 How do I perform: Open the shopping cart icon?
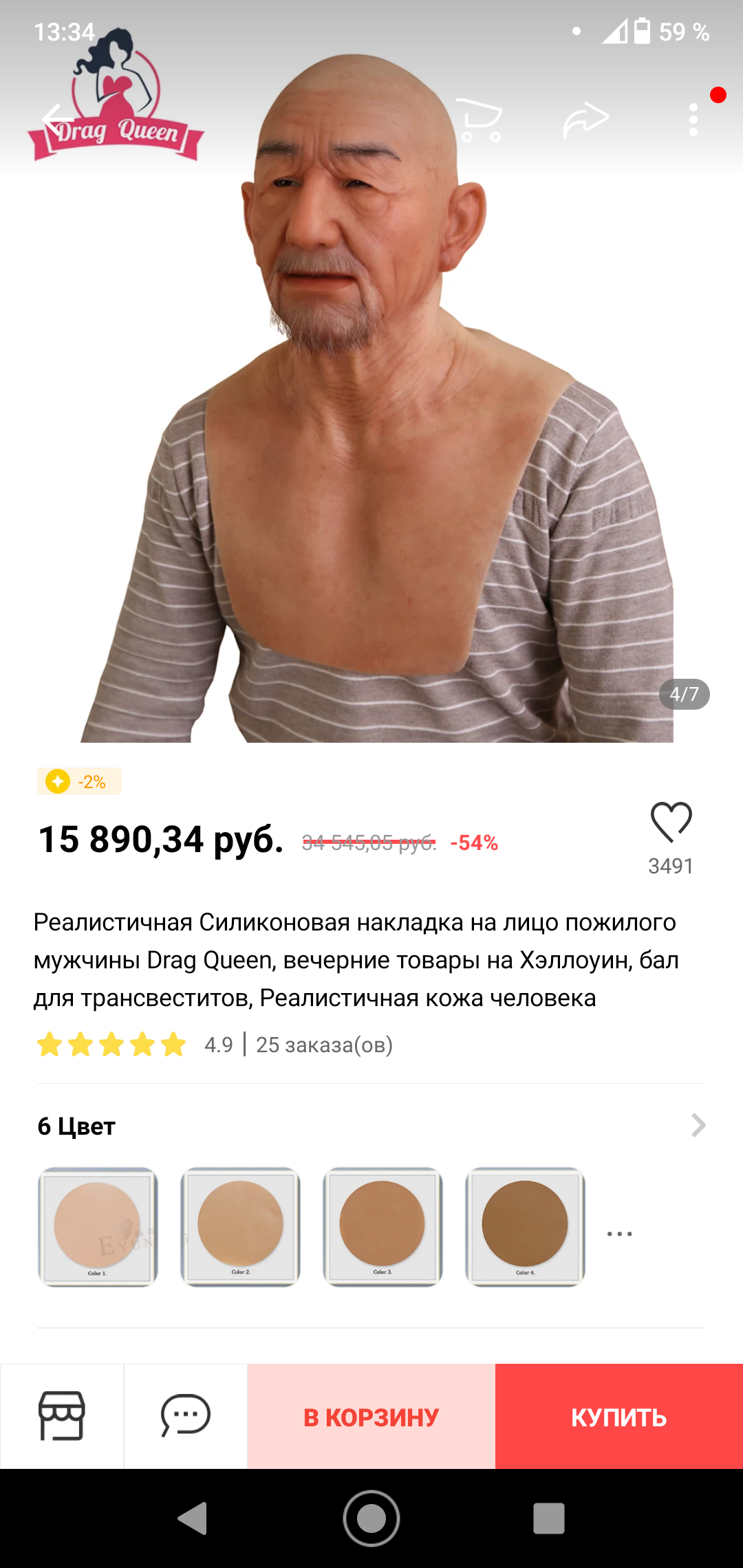tap(480, 120)
